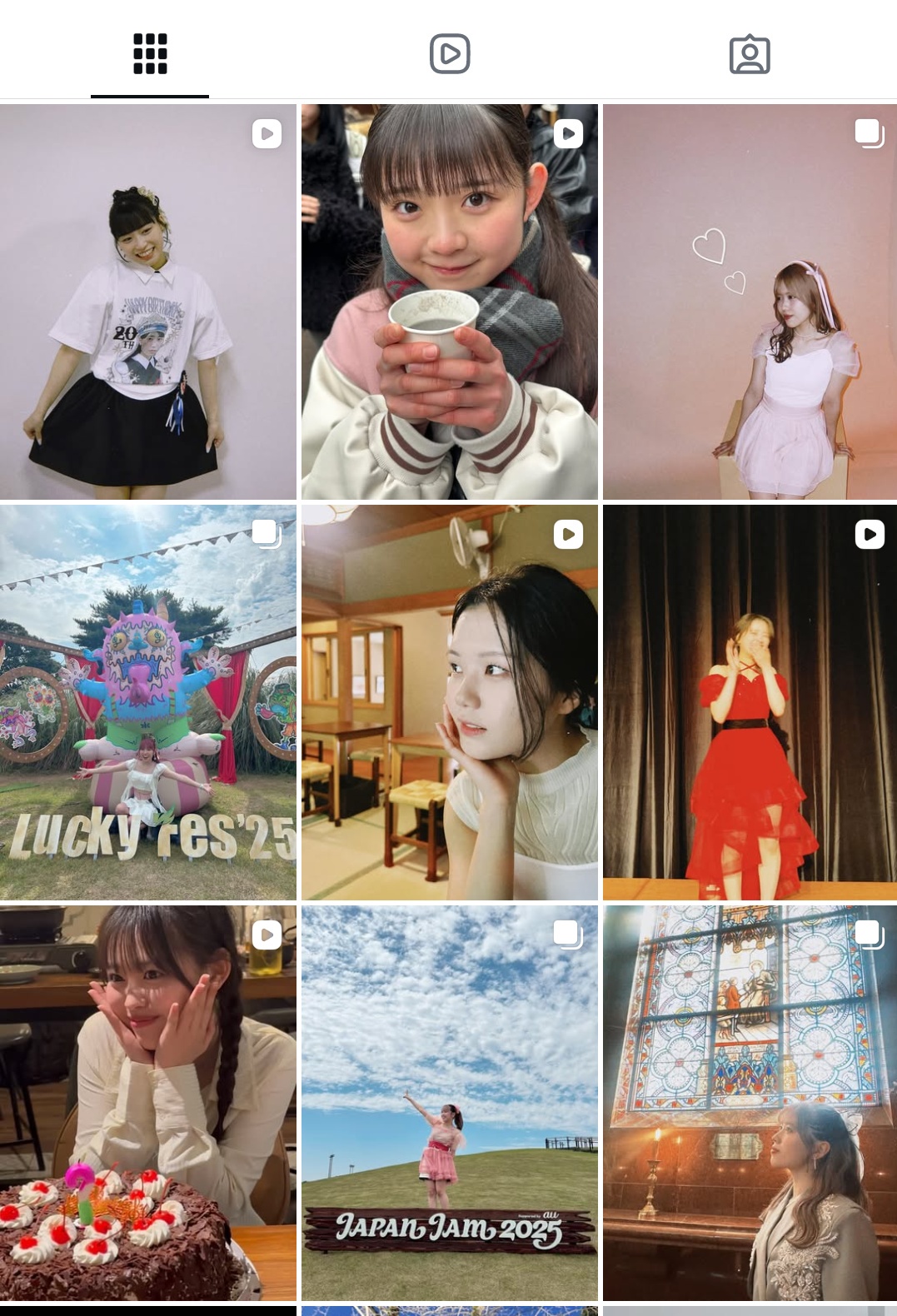The width and height of the screenshot is (897, 1316).
Task: Open the reel of girl holding cup
Action: (450, 302)
